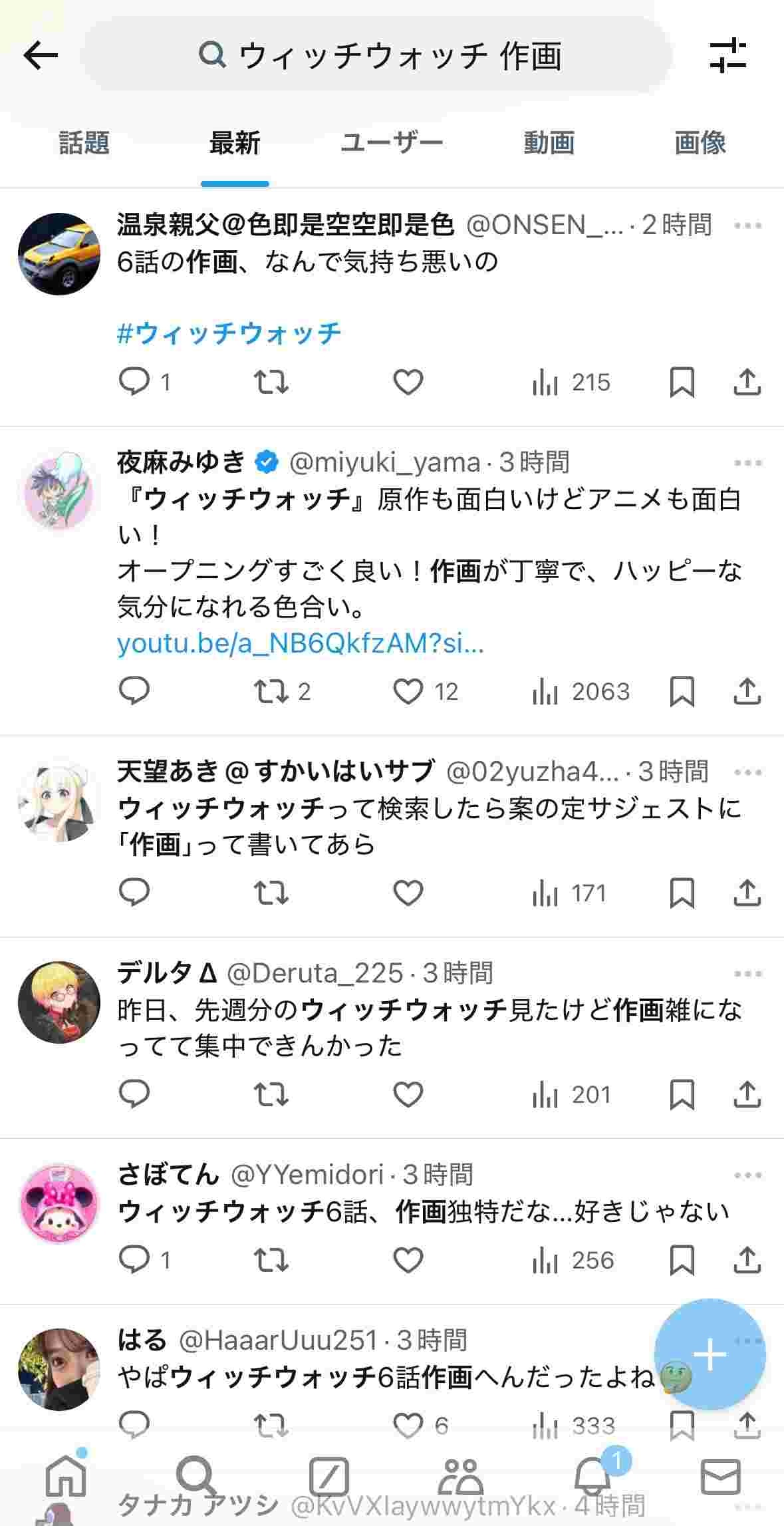Open search filter settings
The height and width of the screenshot is (1526, 784).
point(727,55)
